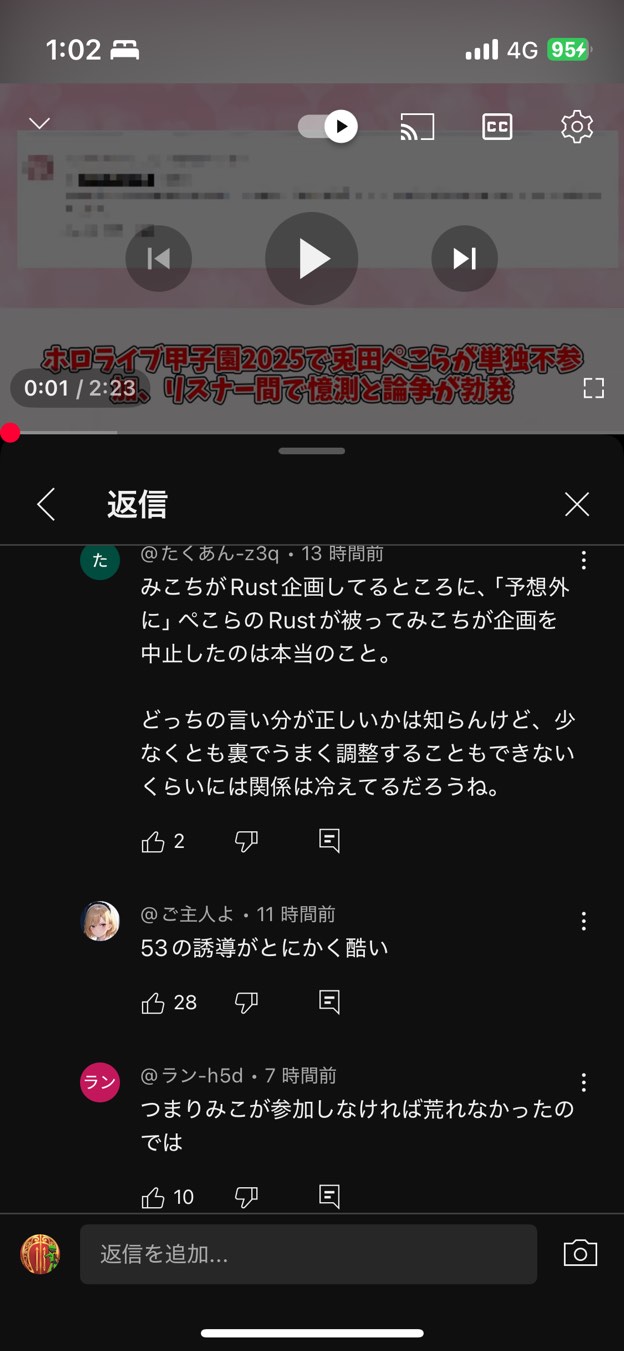Open ご主人よ's profile avatar

(100, 921)
